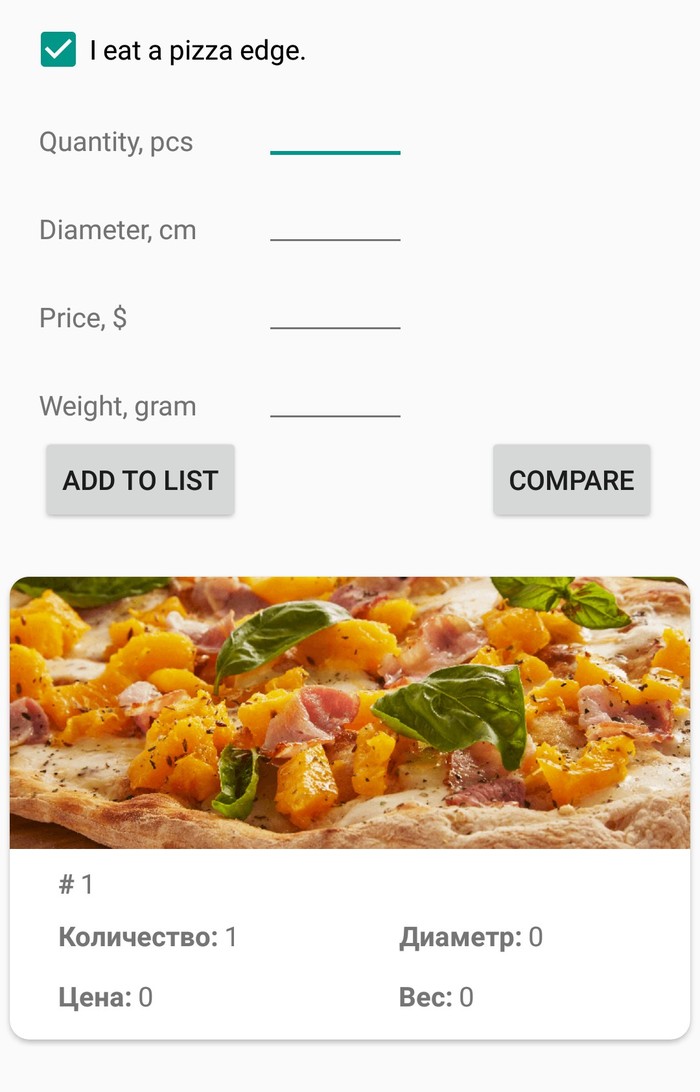Hit the COMPARE button
This screenshot has height=1092, width=700.
pos(571,480)
